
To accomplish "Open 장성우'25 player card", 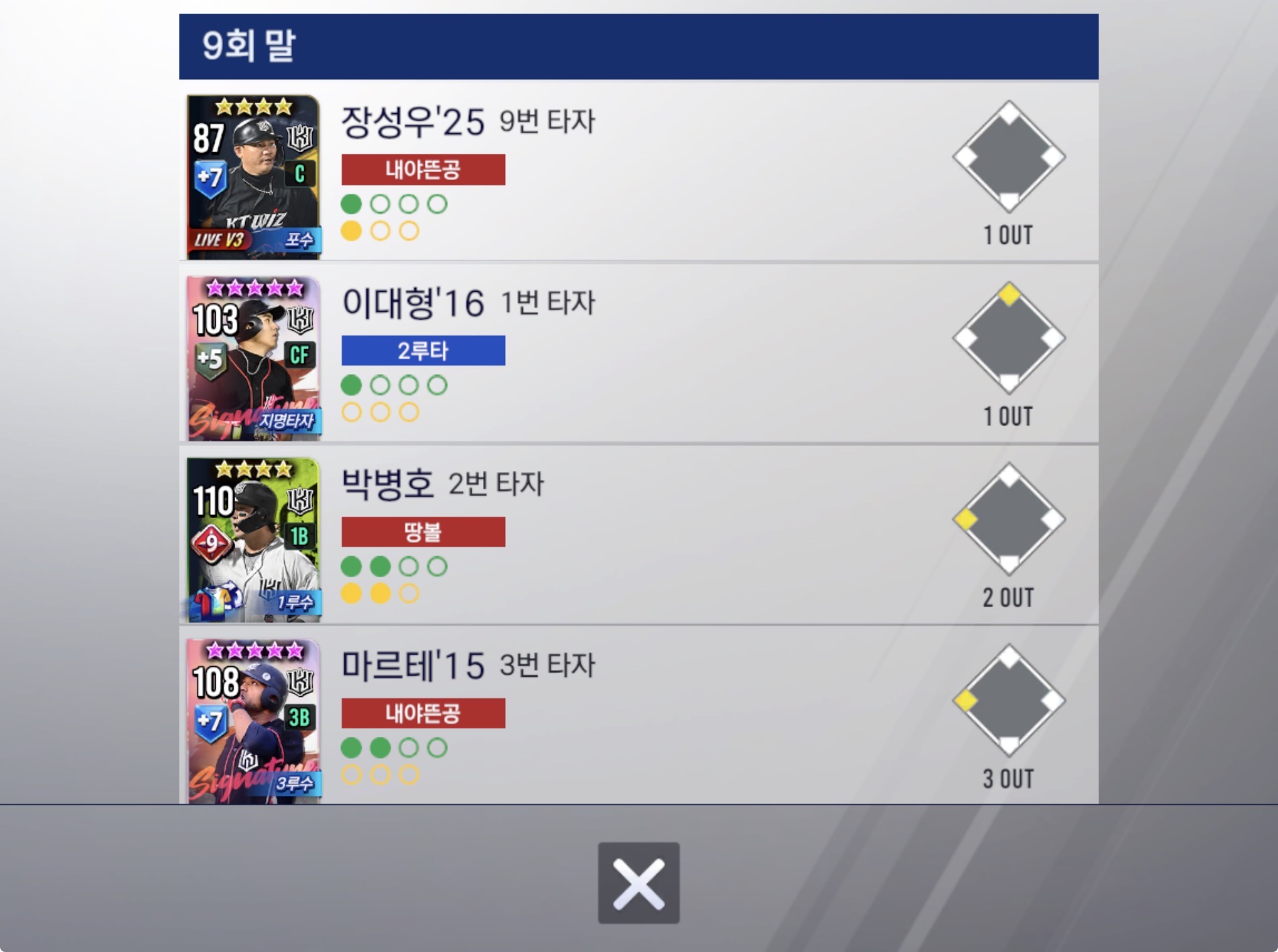I will tap(253, 177).
